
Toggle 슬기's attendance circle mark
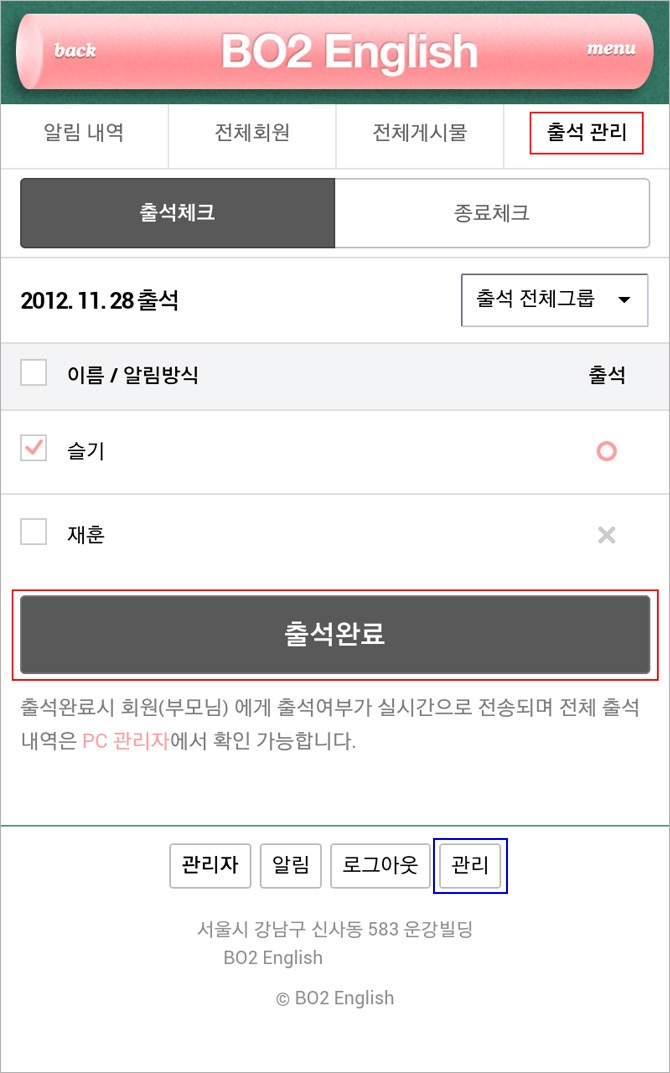tap(606, 452)
